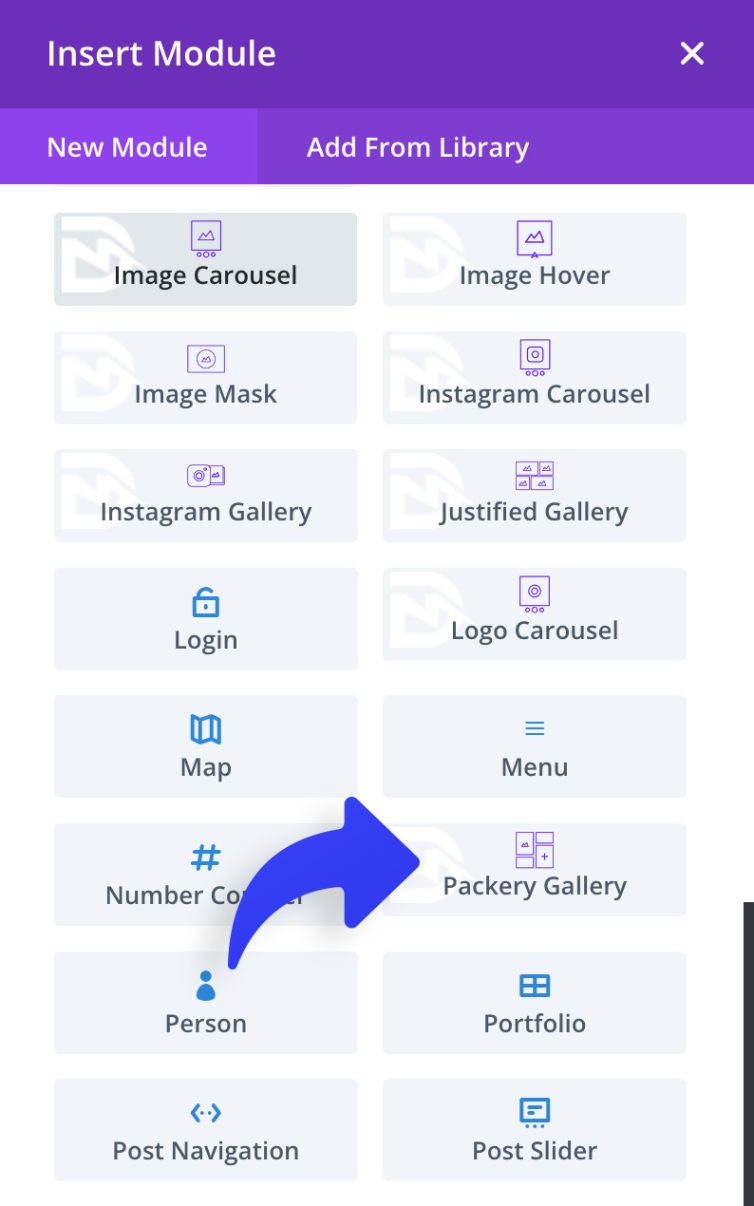This screenshot has height=1206, width=754.
Task: Choose the Portfolio module grid icon
Action: pos(533,987)
